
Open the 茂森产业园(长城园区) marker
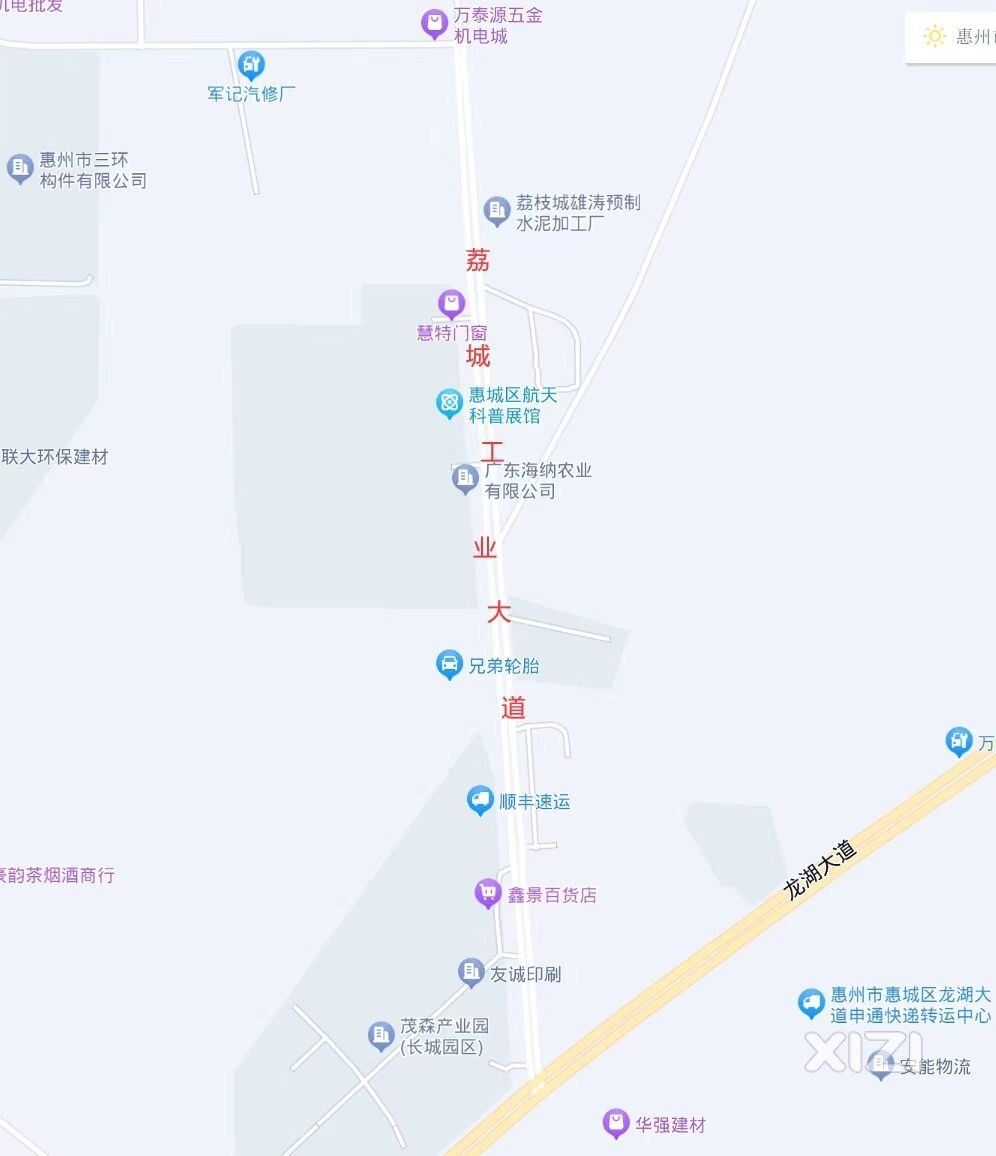(x=380, y=1034)
